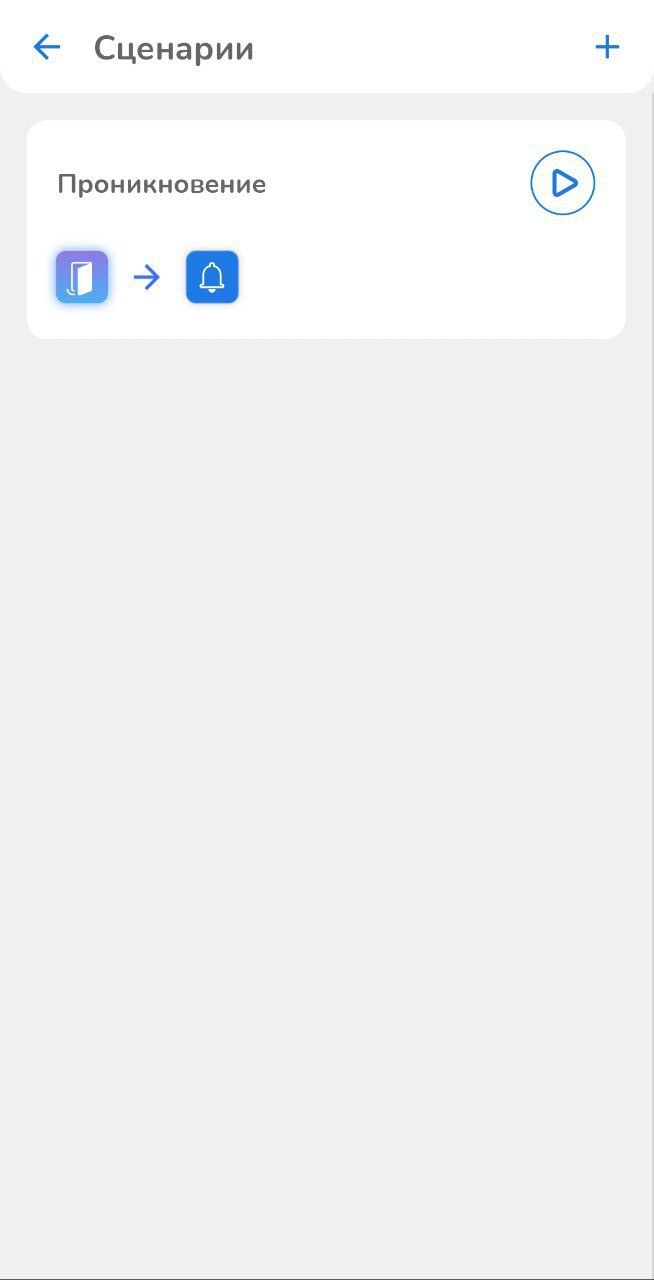The height and width of the screenshot is (1280, 654).
Task: Add a new scenario with the plus icon
Action: (x=607, y=47)
